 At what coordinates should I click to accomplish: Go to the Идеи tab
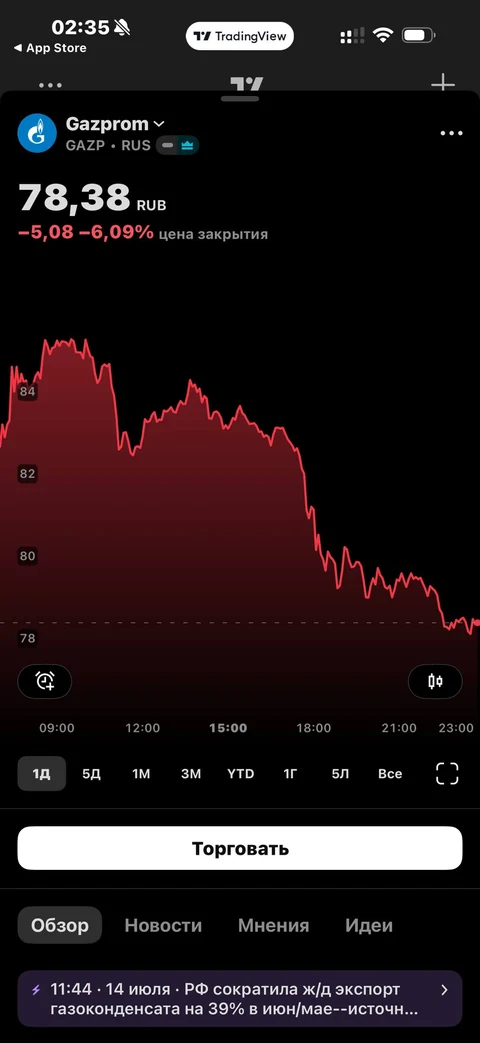[369, 925]
